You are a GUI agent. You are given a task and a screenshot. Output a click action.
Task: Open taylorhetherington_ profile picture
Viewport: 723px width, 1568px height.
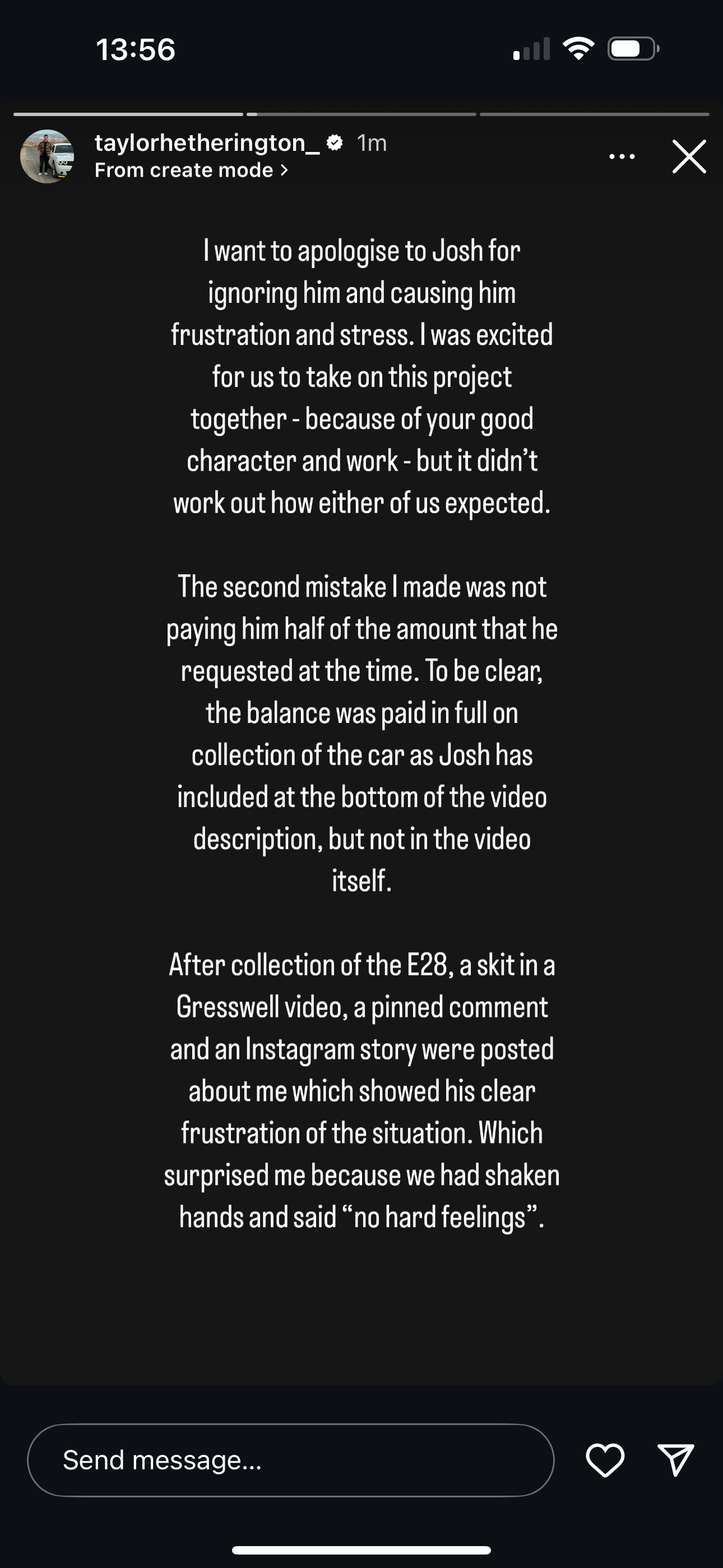click(47, 156)
